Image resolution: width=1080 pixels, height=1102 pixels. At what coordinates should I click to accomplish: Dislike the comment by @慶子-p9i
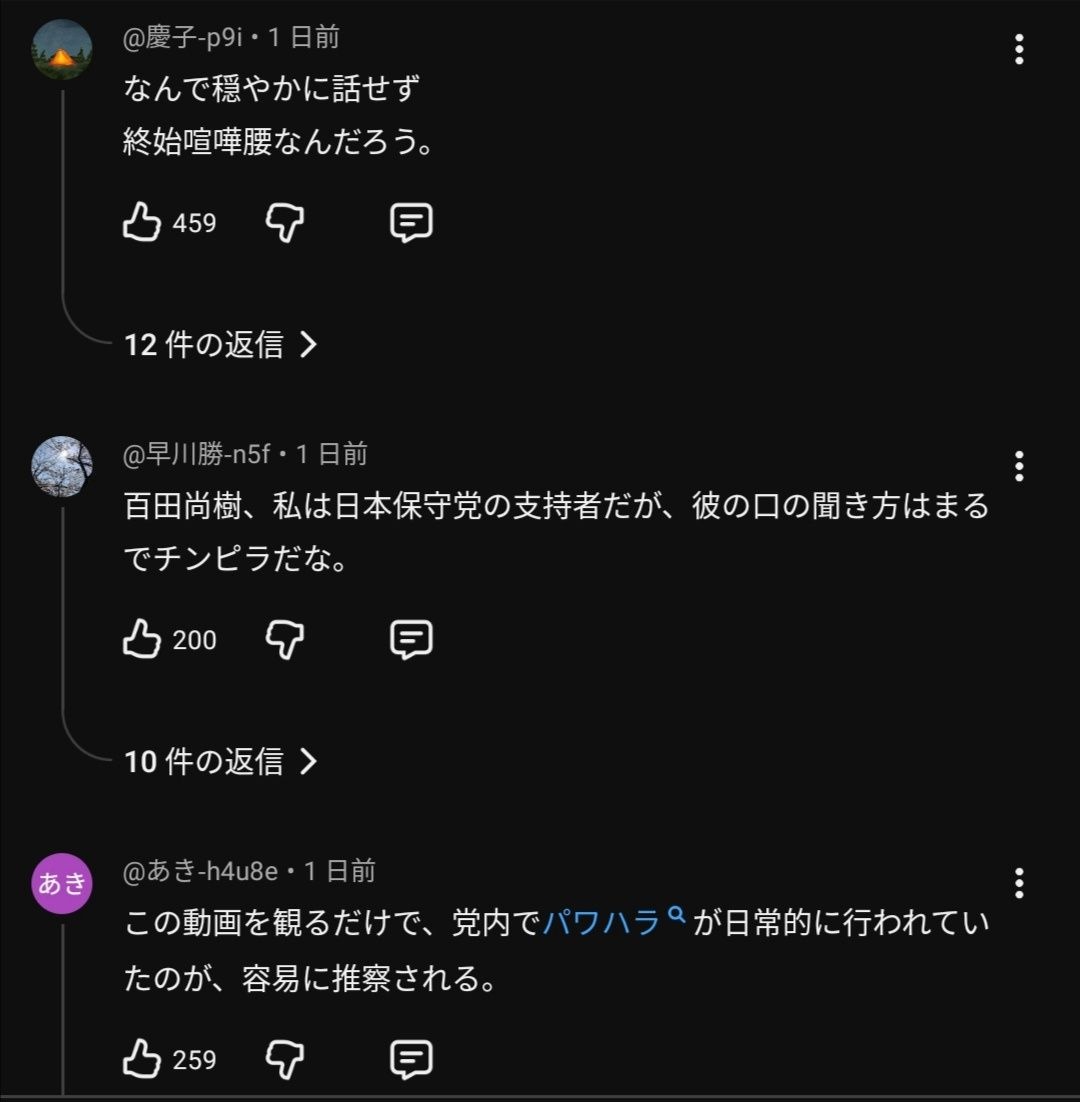[285, 222]
